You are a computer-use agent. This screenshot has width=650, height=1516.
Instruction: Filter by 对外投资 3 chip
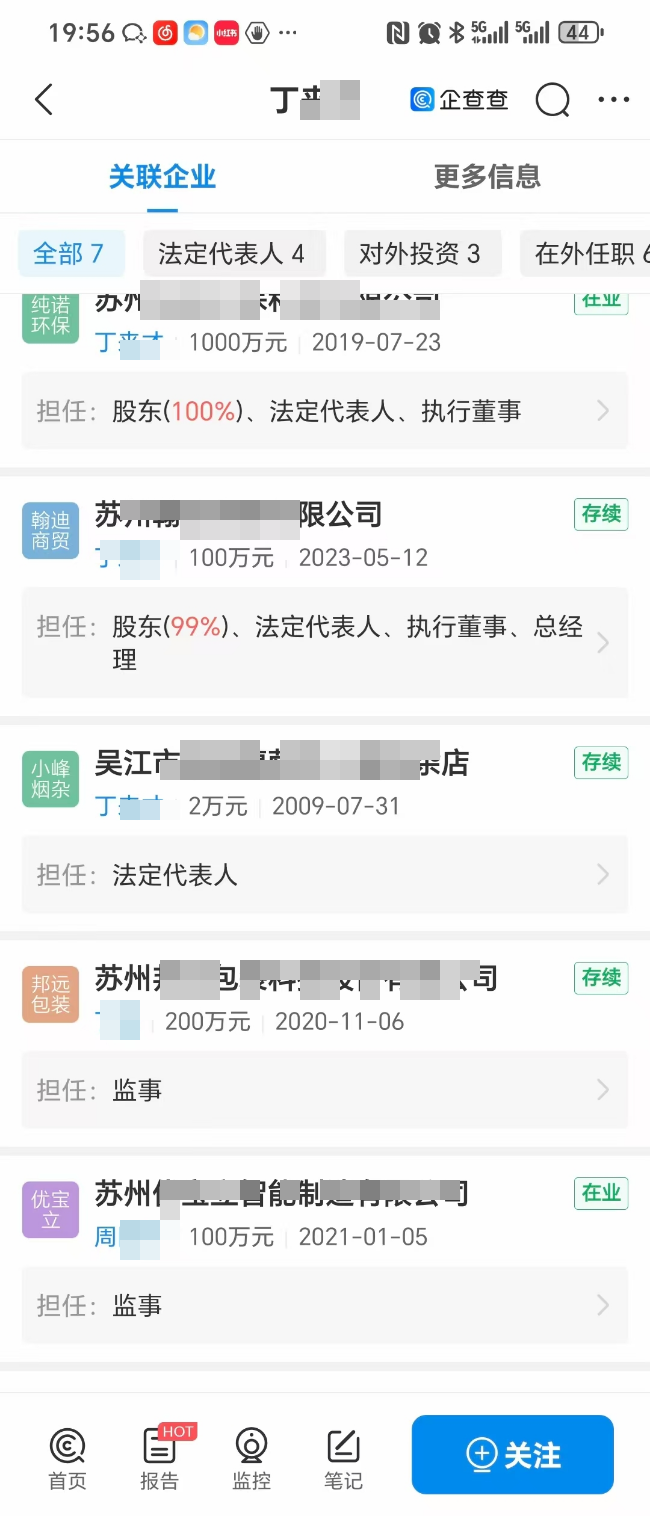pyautogui.click(x=420, y=254)
